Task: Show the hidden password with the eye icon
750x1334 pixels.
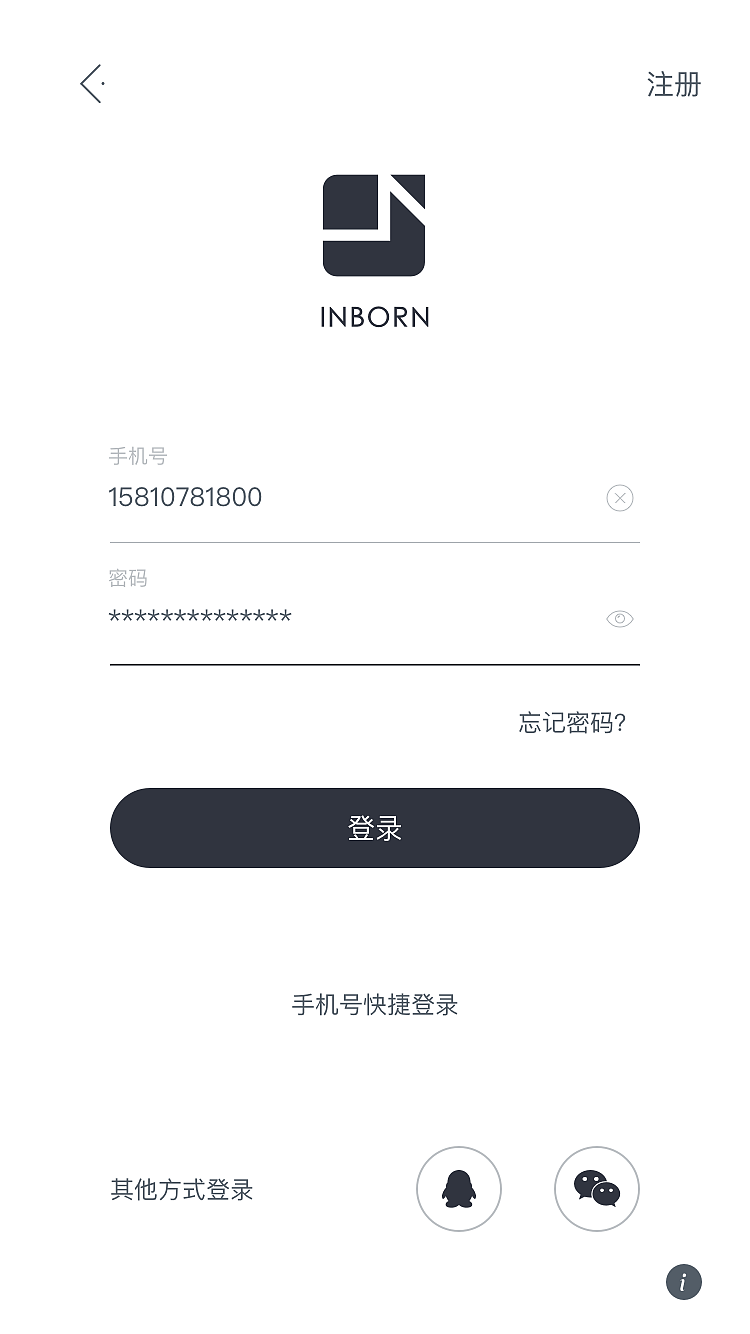Action: coord(620,619)
